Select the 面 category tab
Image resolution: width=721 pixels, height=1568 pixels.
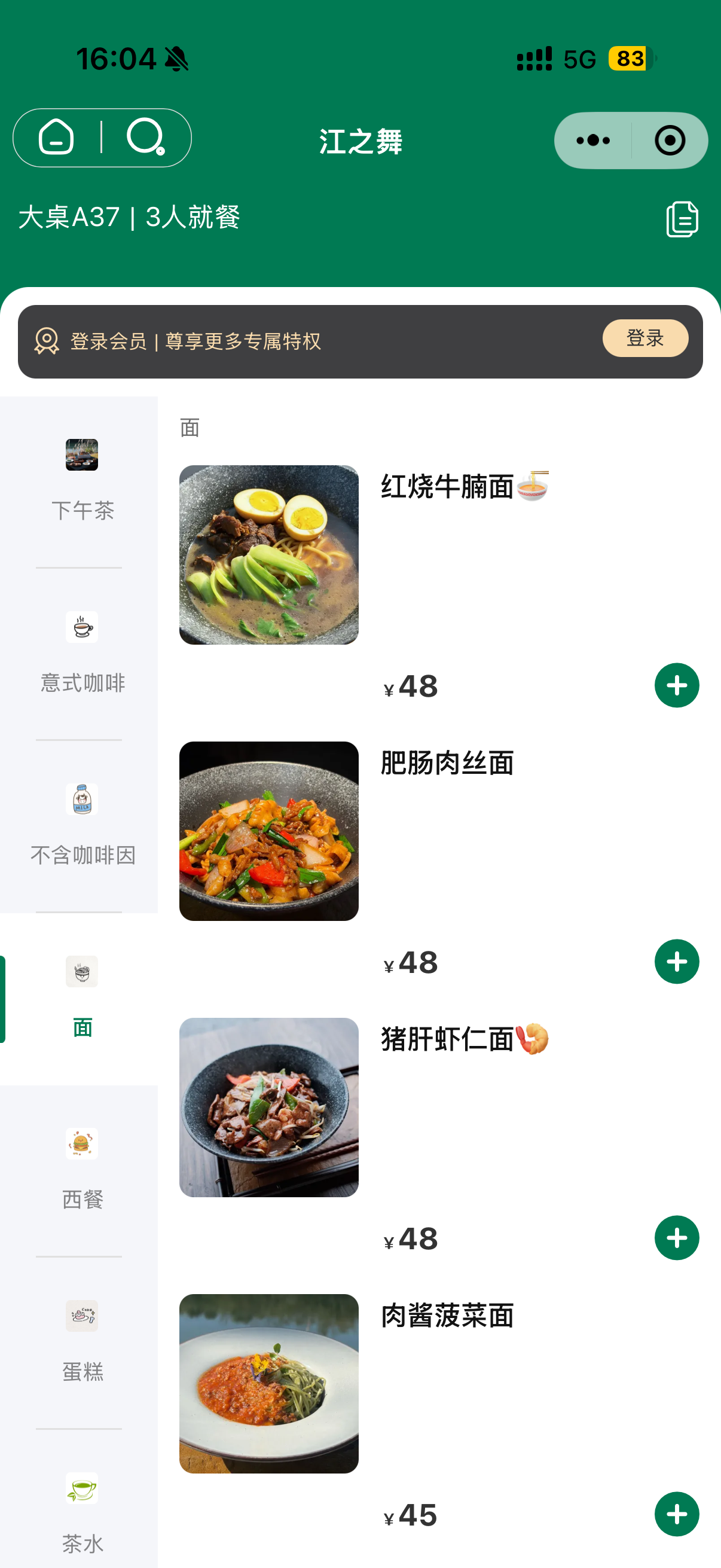click(81, 998)
